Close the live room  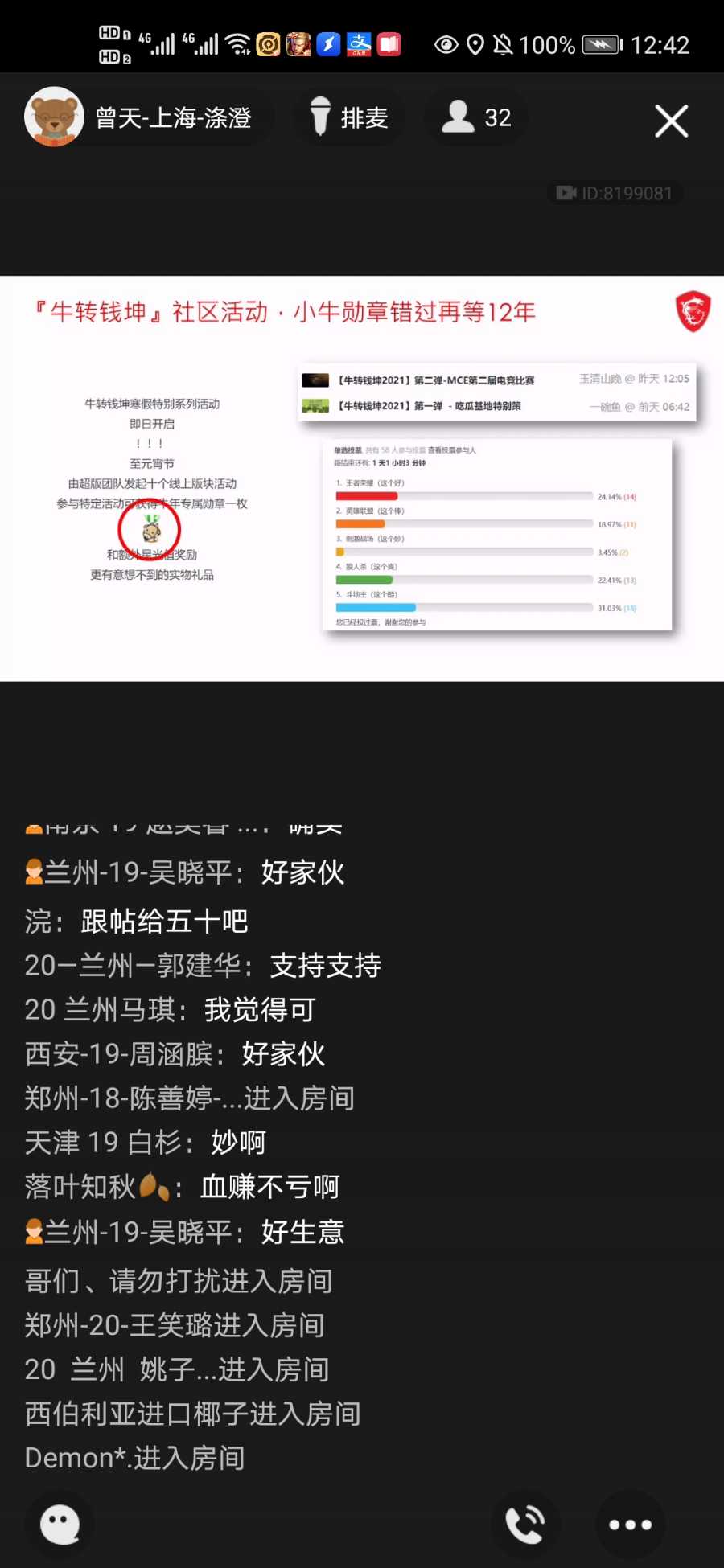coord(671,121)
